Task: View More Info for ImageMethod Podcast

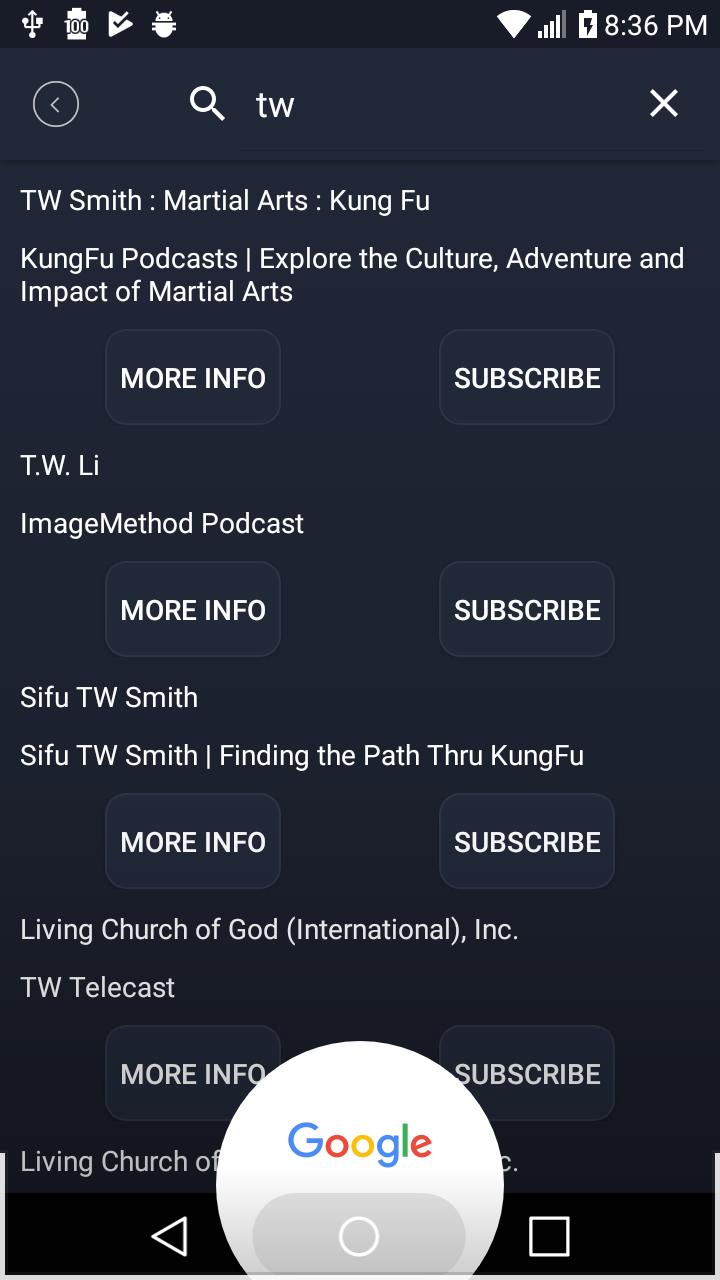Action: point(193,610)
